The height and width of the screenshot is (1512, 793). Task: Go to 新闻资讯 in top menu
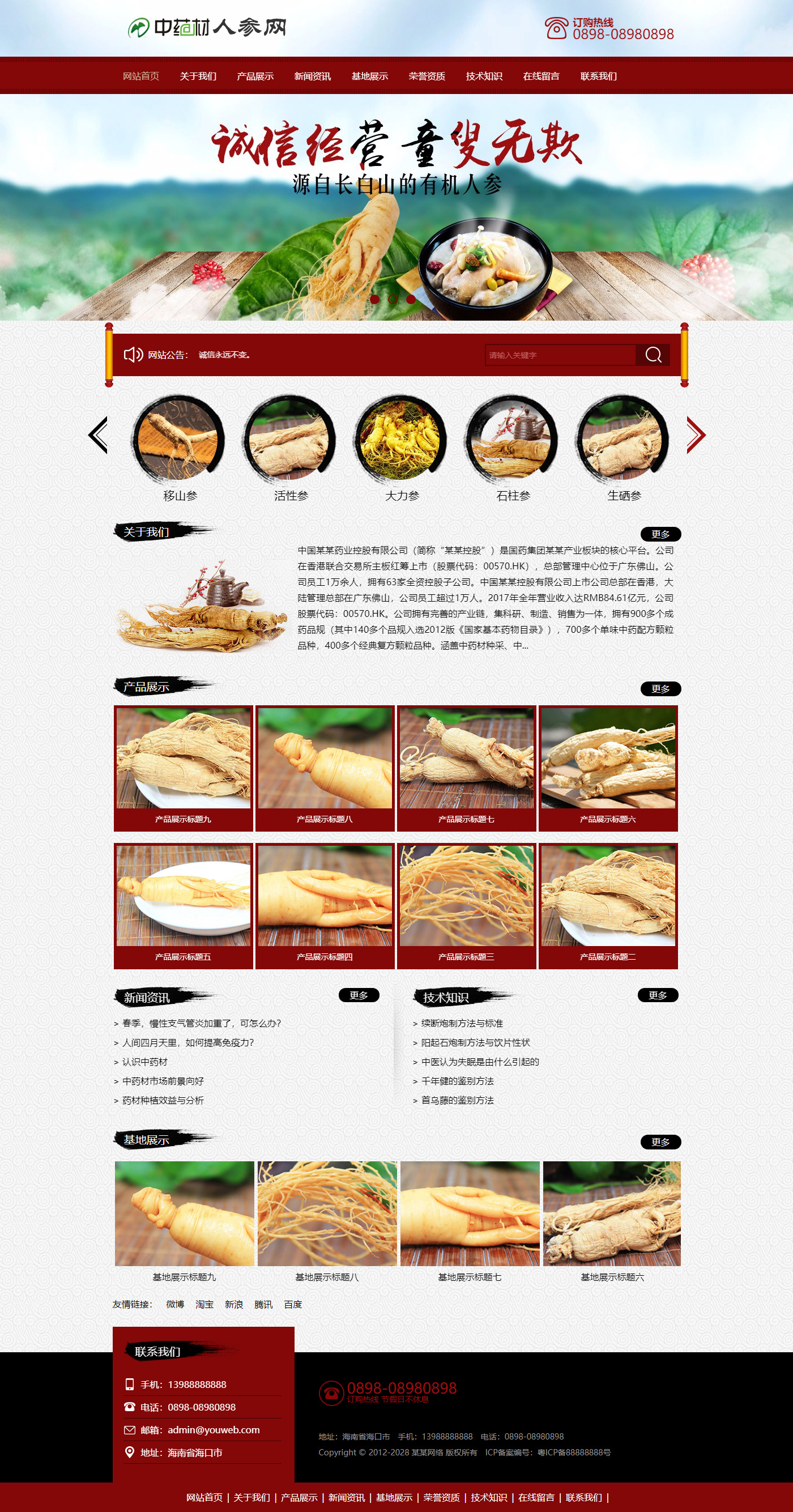click(x=312, y=76)
